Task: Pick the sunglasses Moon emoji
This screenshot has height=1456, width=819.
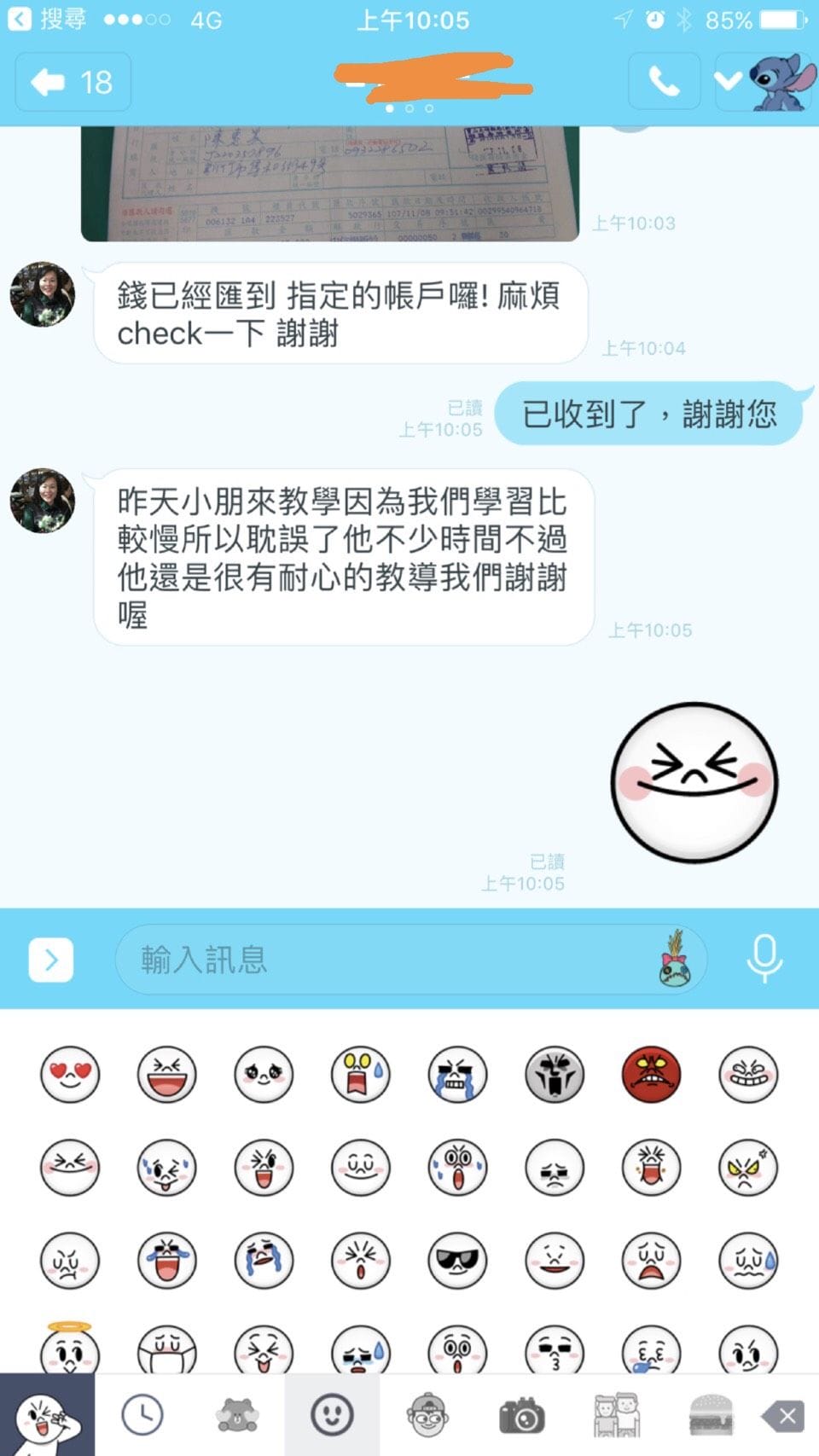Action: [457, 1260]
